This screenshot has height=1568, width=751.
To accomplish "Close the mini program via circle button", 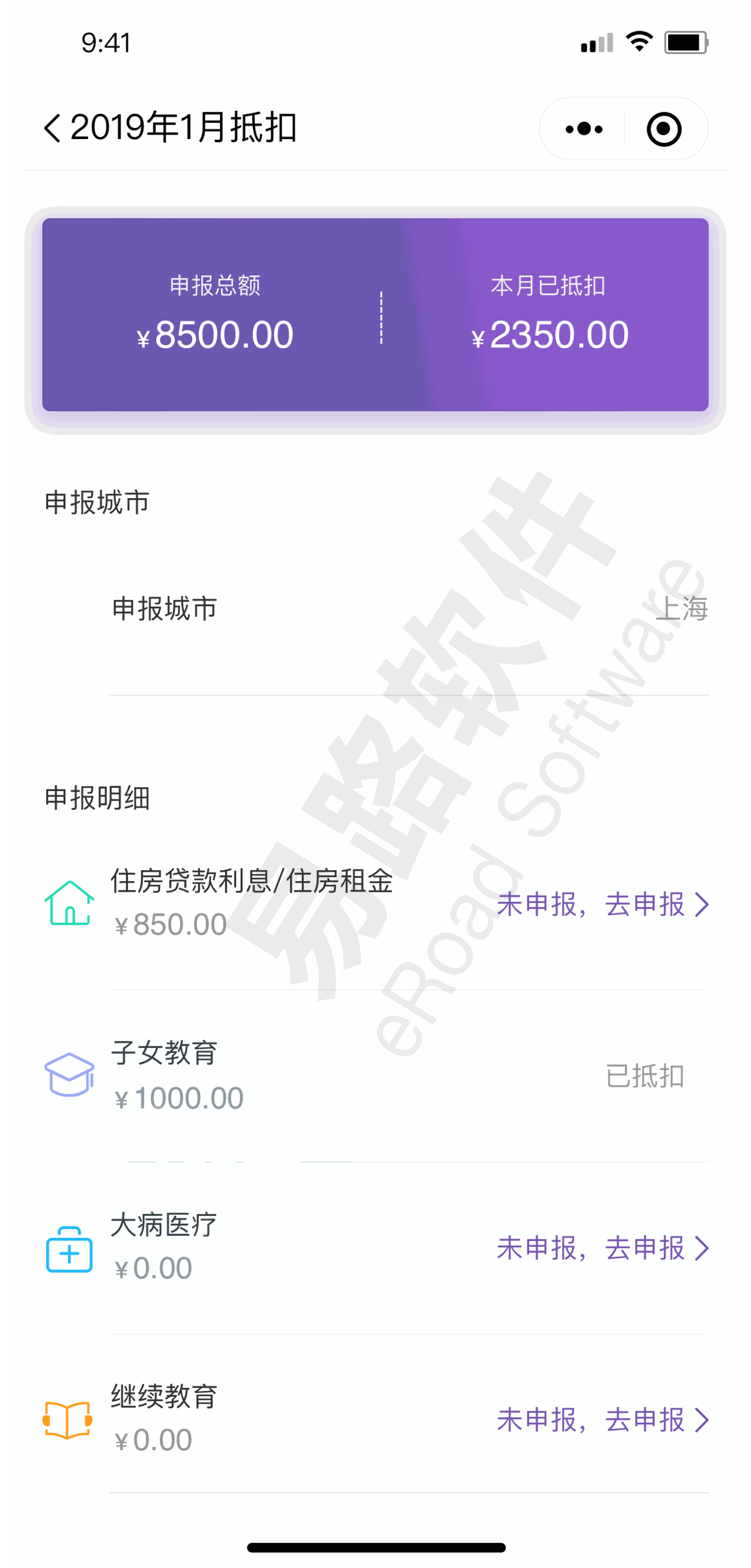I will [663, 128].
